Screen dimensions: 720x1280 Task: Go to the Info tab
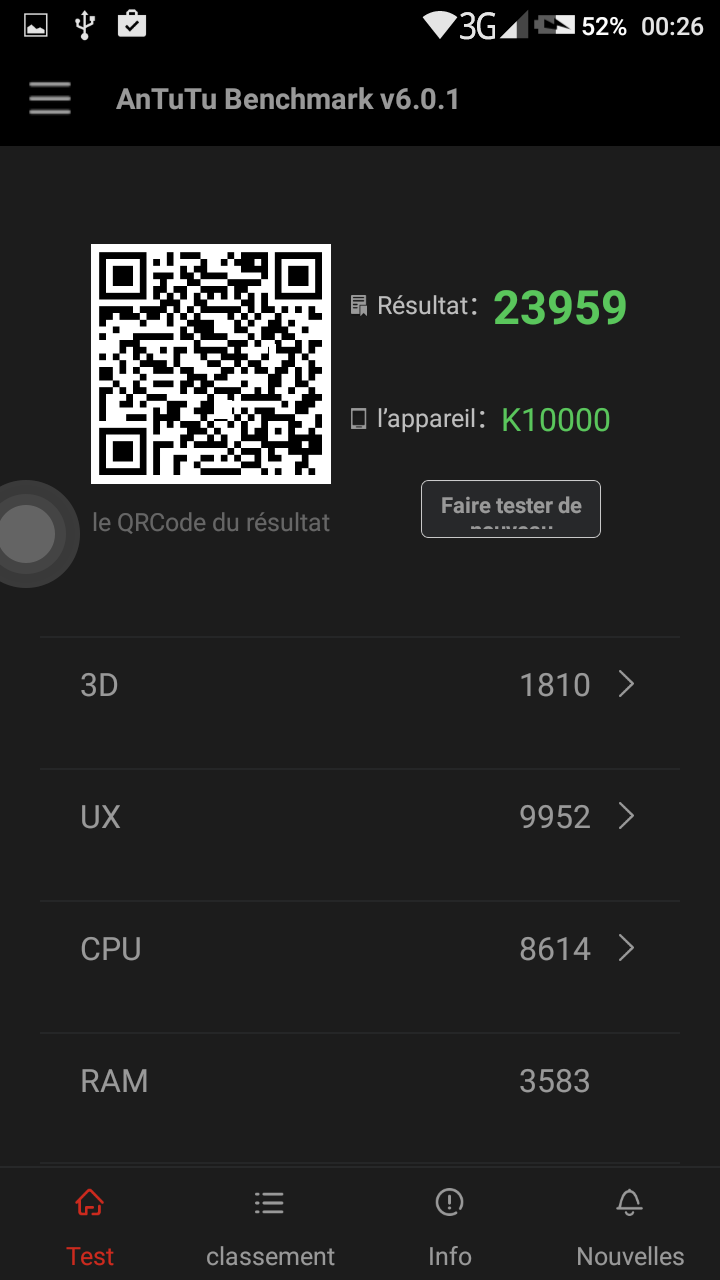point(450,1227)
